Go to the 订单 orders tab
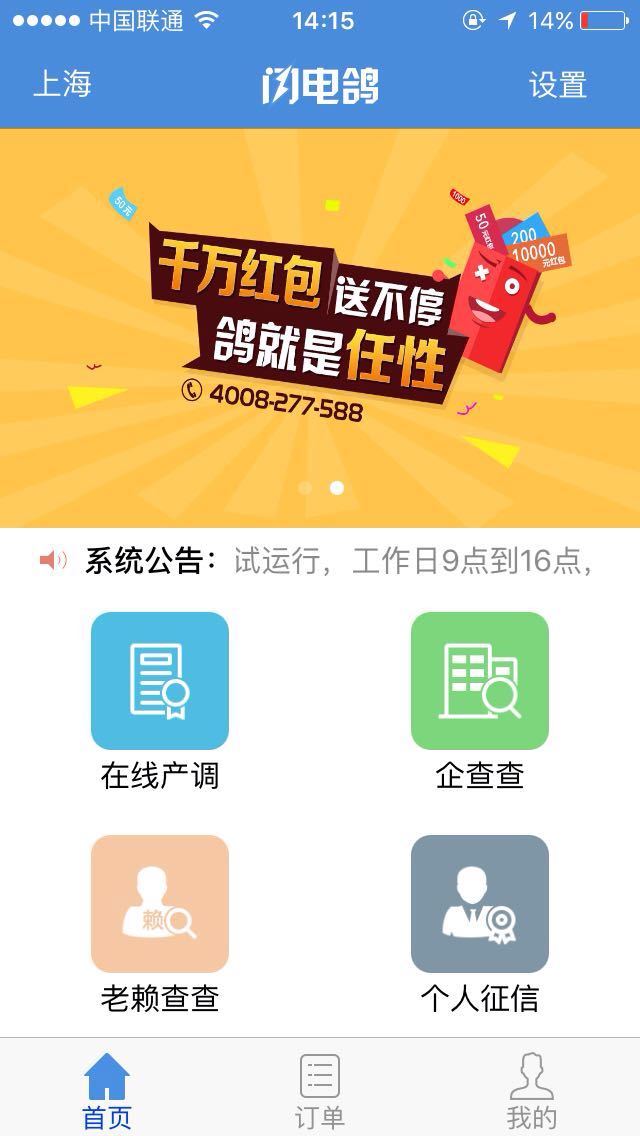This screenshot has width=640, height=1136. (x=320, y=1090)
